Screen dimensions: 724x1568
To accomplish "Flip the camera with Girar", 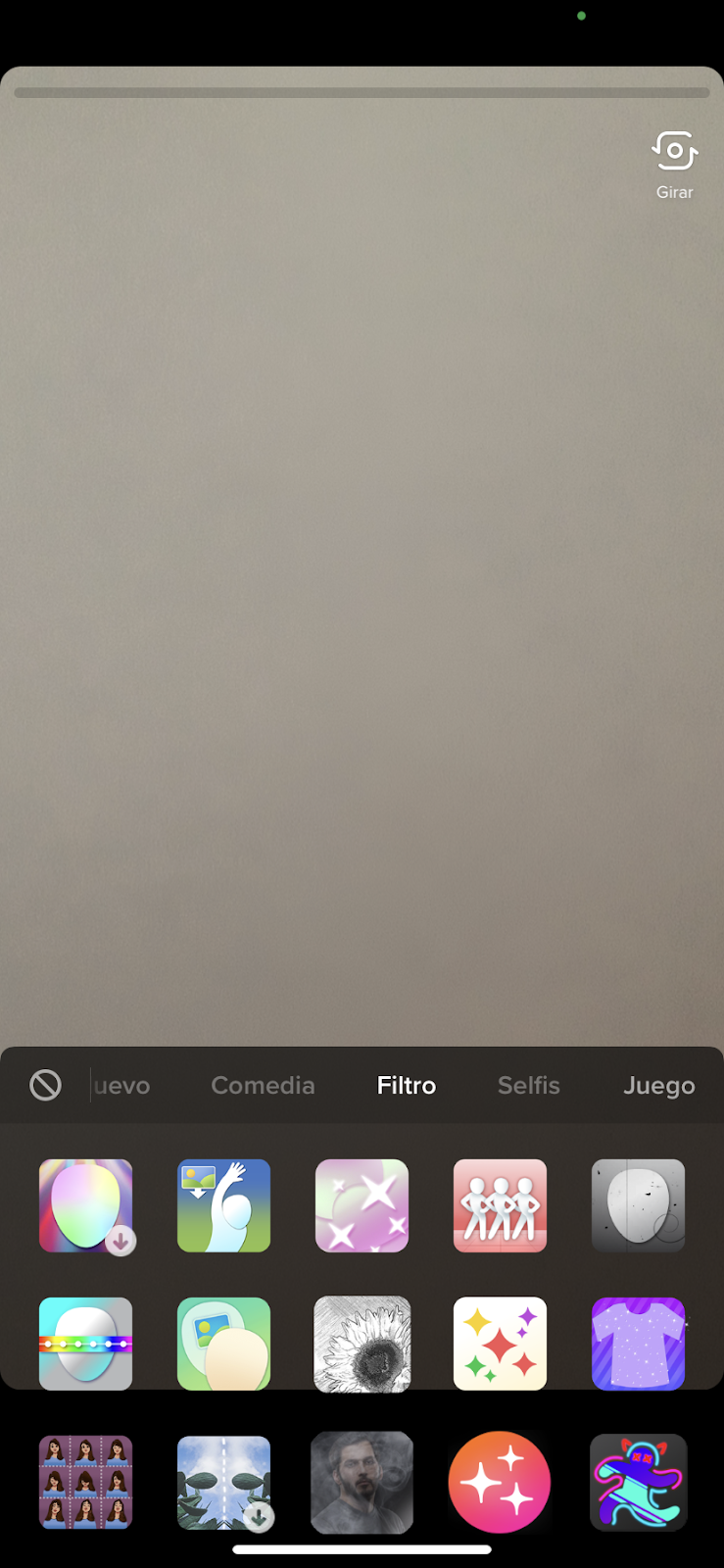I will click(x=674, y=164).
